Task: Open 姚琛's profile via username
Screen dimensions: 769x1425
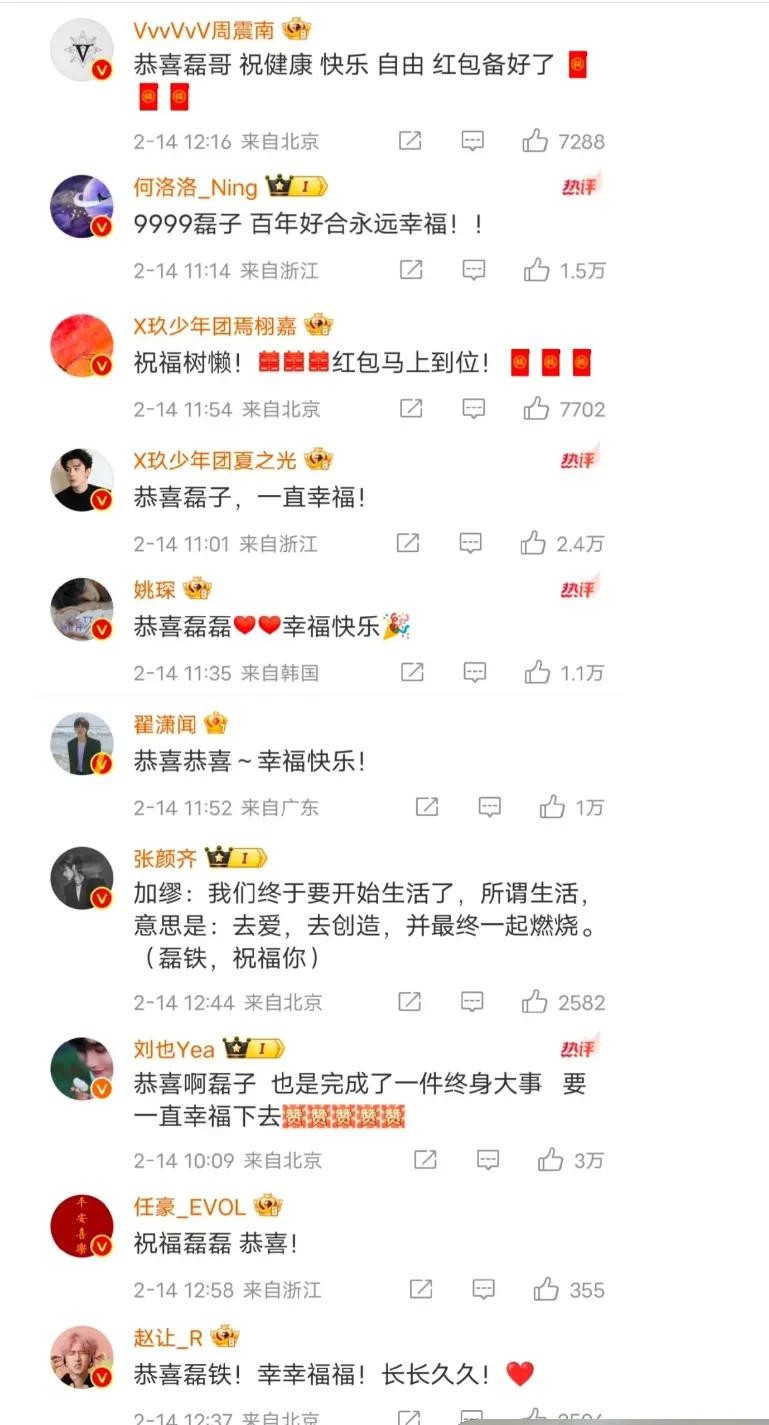Action: (x=153, y=589)
